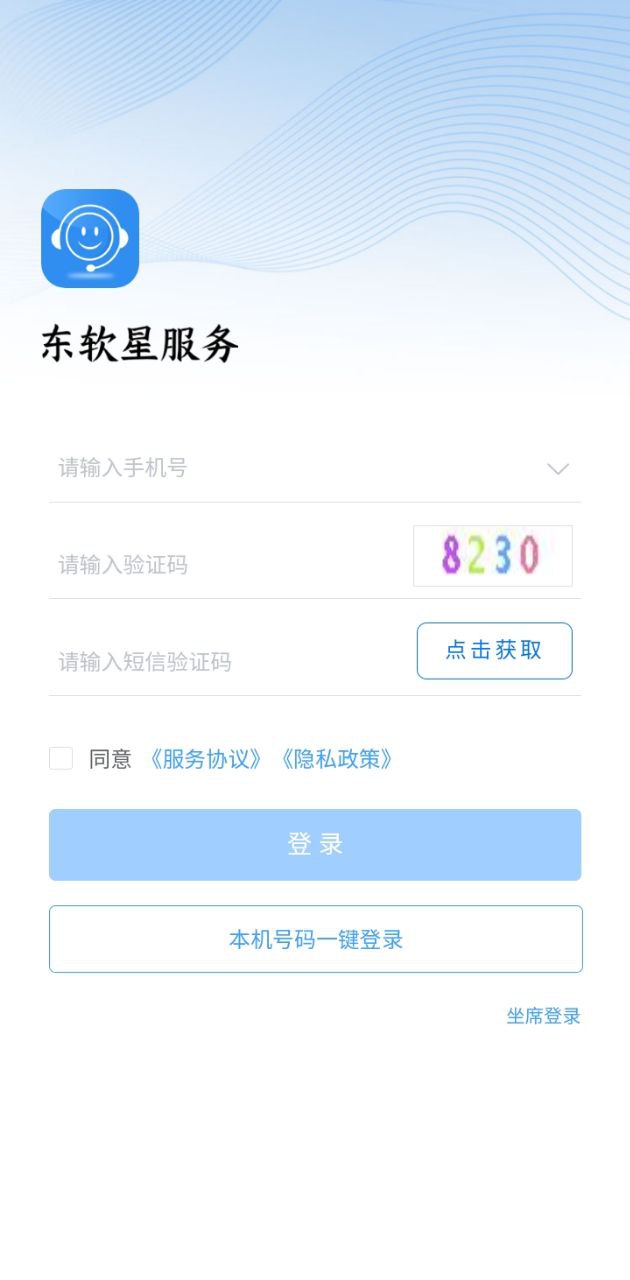
Task: Tap the 登录 button
Action: [315, 845]
